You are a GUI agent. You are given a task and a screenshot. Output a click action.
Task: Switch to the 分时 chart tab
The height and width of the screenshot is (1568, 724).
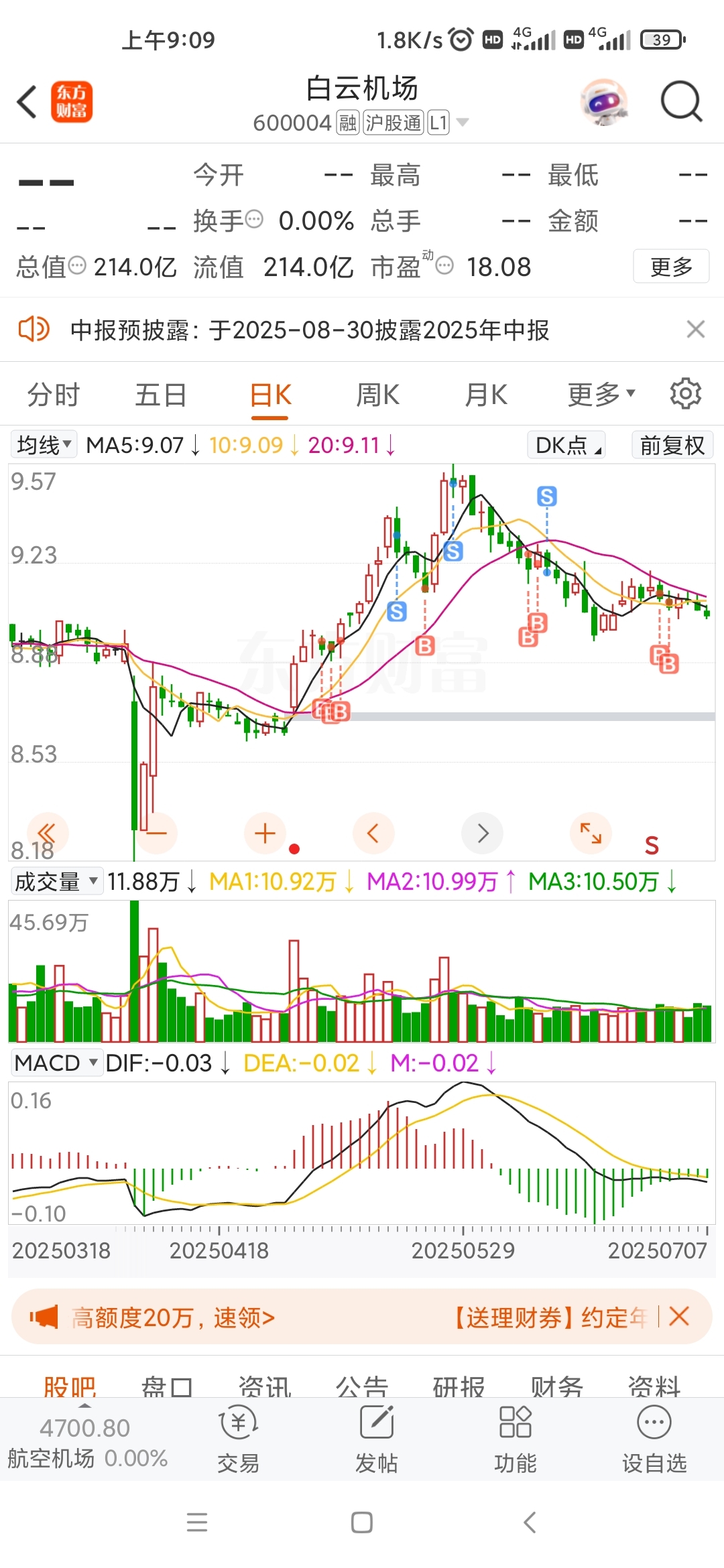[54, 395]
